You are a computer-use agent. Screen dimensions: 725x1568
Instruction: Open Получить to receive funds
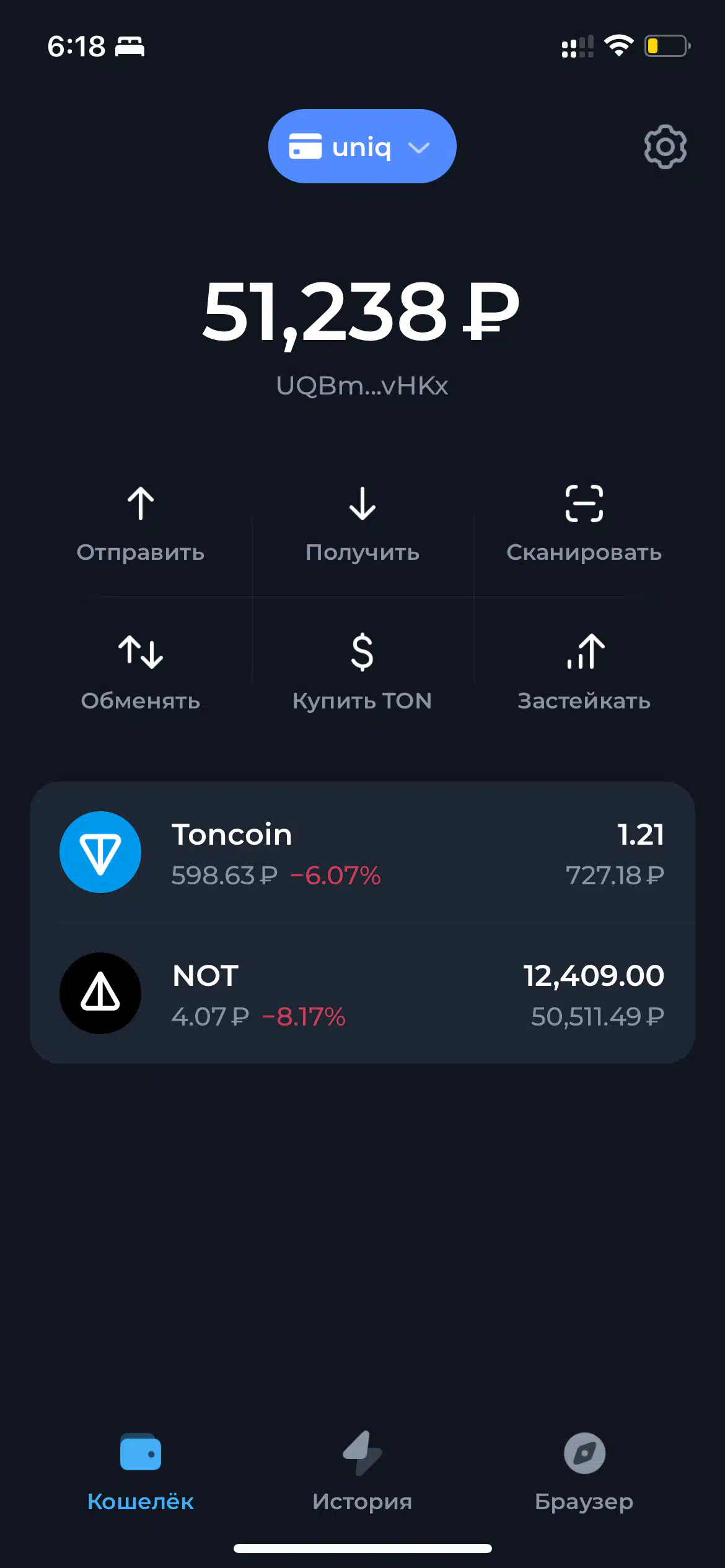(362, 524)
